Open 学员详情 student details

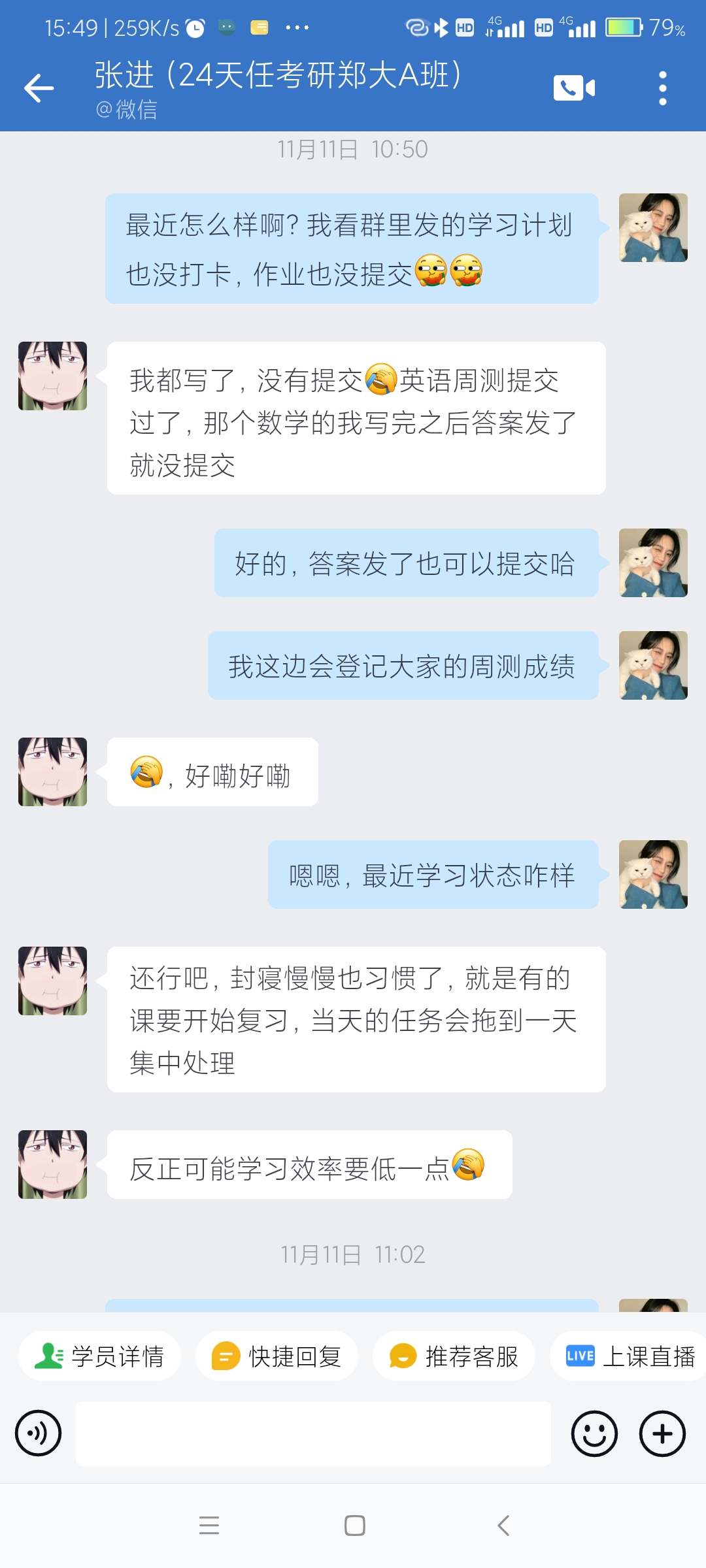99,1356
